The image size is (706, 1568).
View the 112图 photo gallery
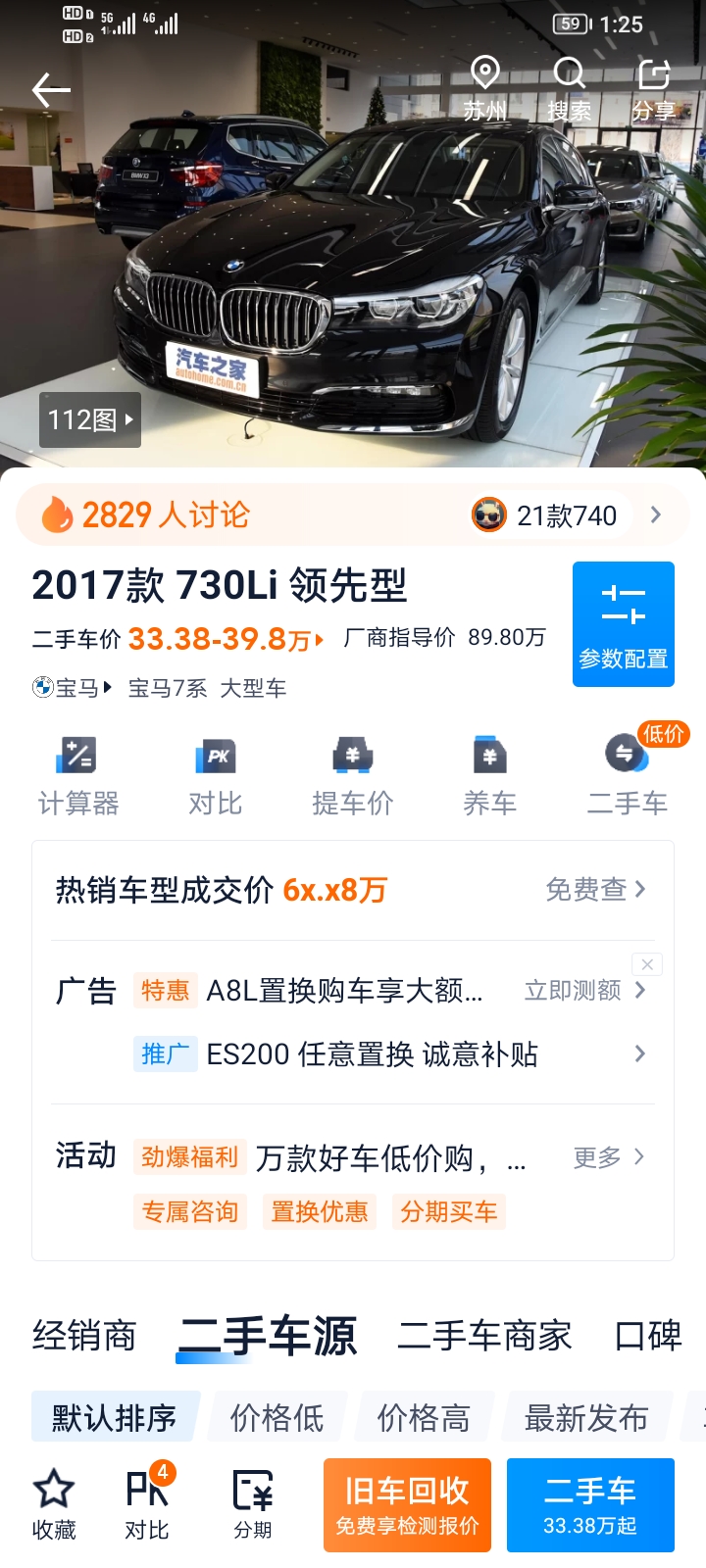click(90, 420)
